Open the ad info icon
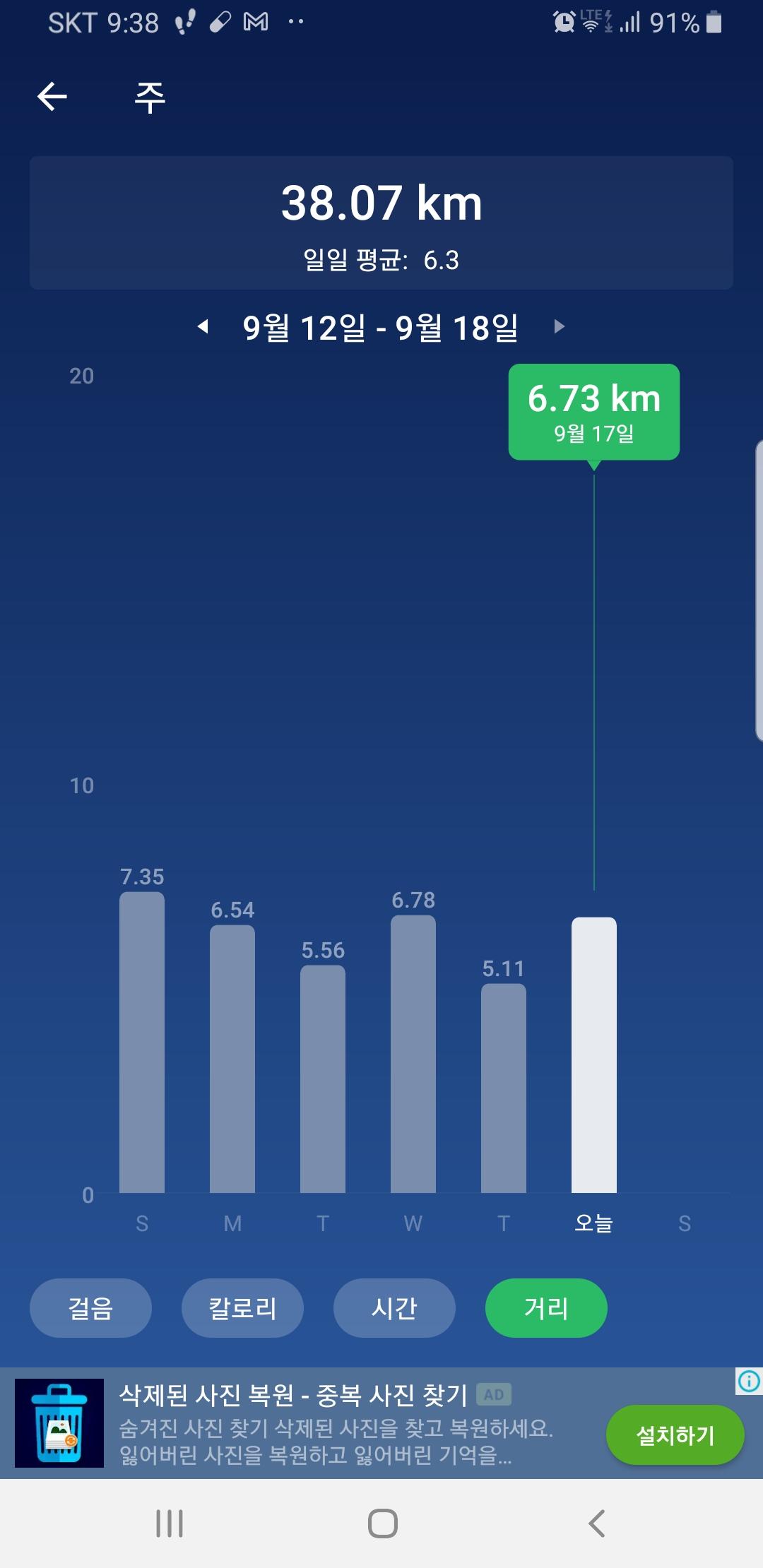763x1568 pixels. [749, 1381]
